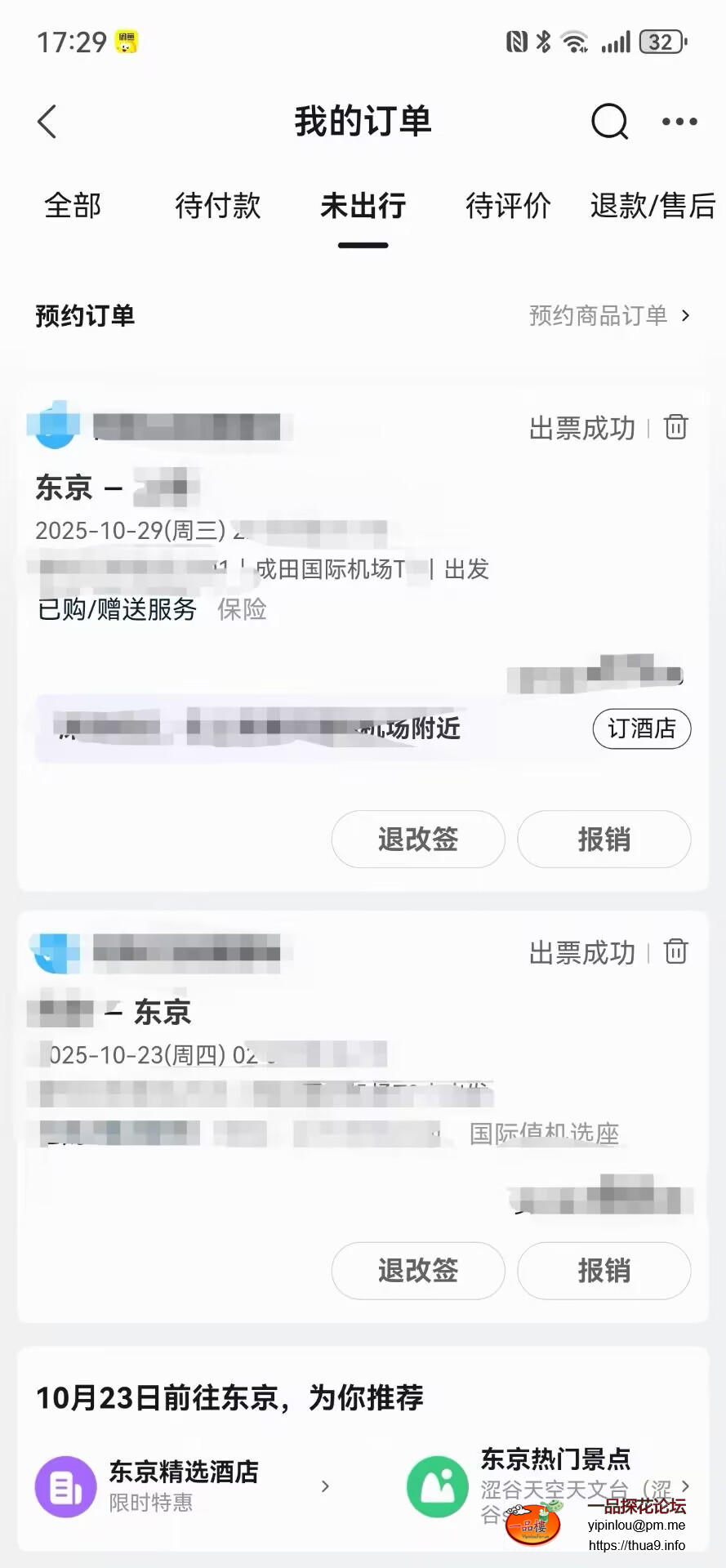Viewport: 726px width, 1568px height.
Task: Open search from the order page header
Action: point(609,122)
